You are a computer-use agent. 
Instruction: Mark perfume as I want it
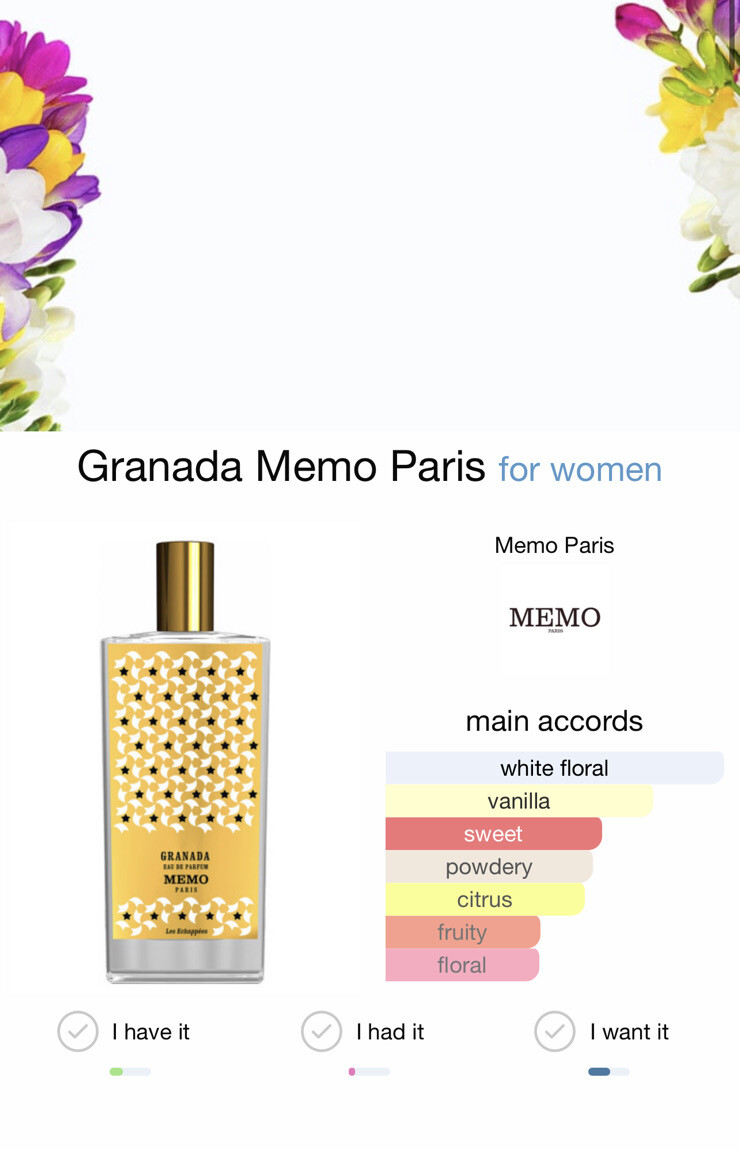(x=555, y=1031)
